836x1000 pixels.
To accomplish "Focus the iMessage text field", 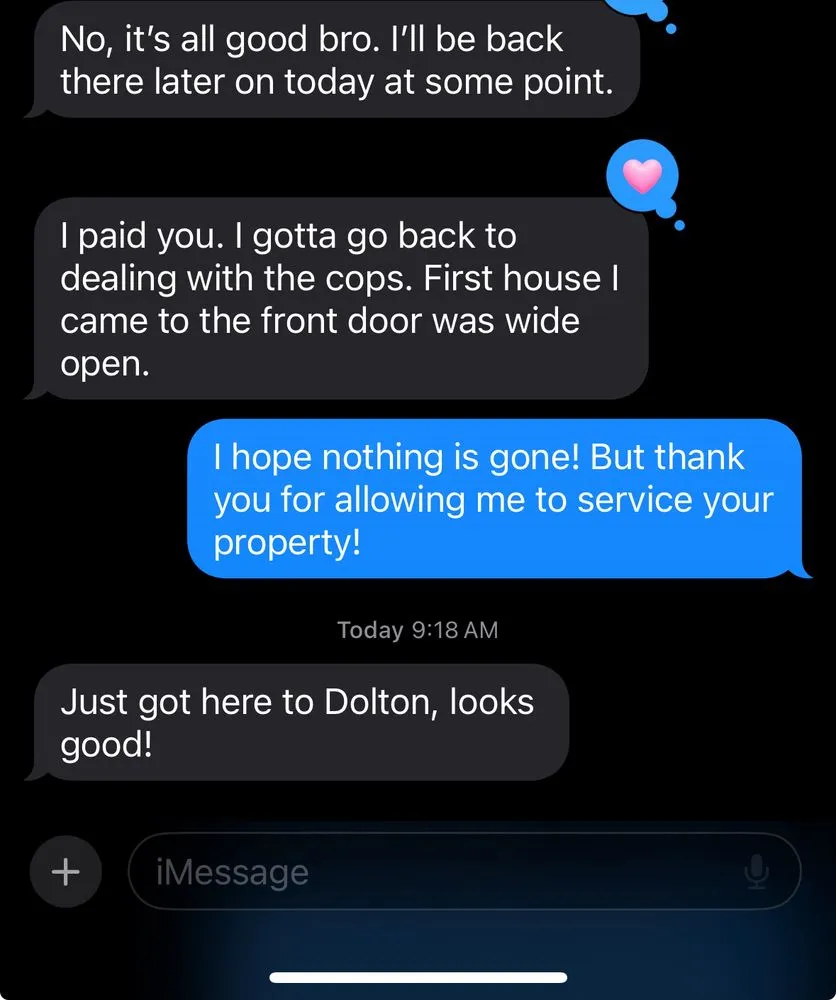I will (x=440, y=872).
